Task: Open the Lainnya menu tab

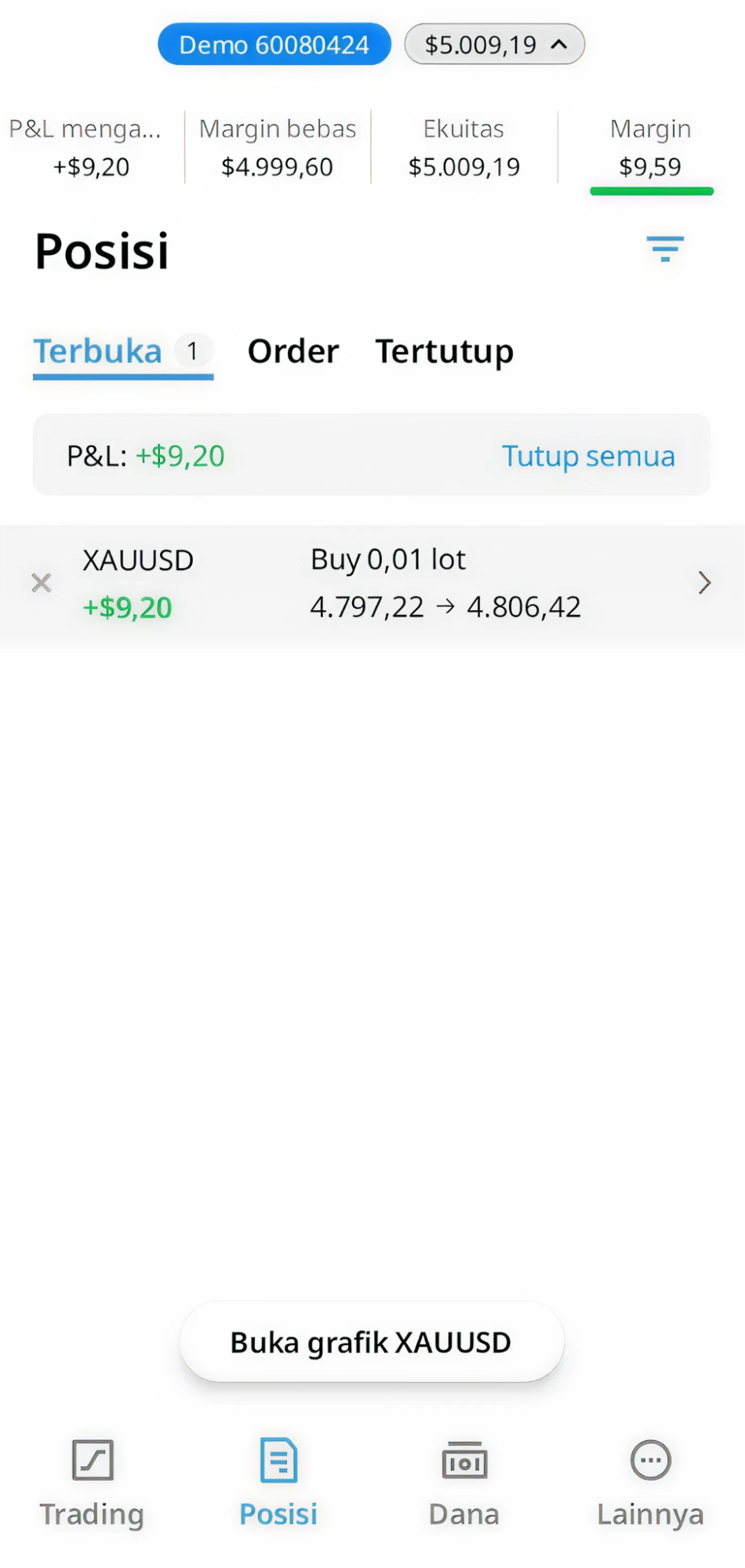Action: coord(651,1483)
